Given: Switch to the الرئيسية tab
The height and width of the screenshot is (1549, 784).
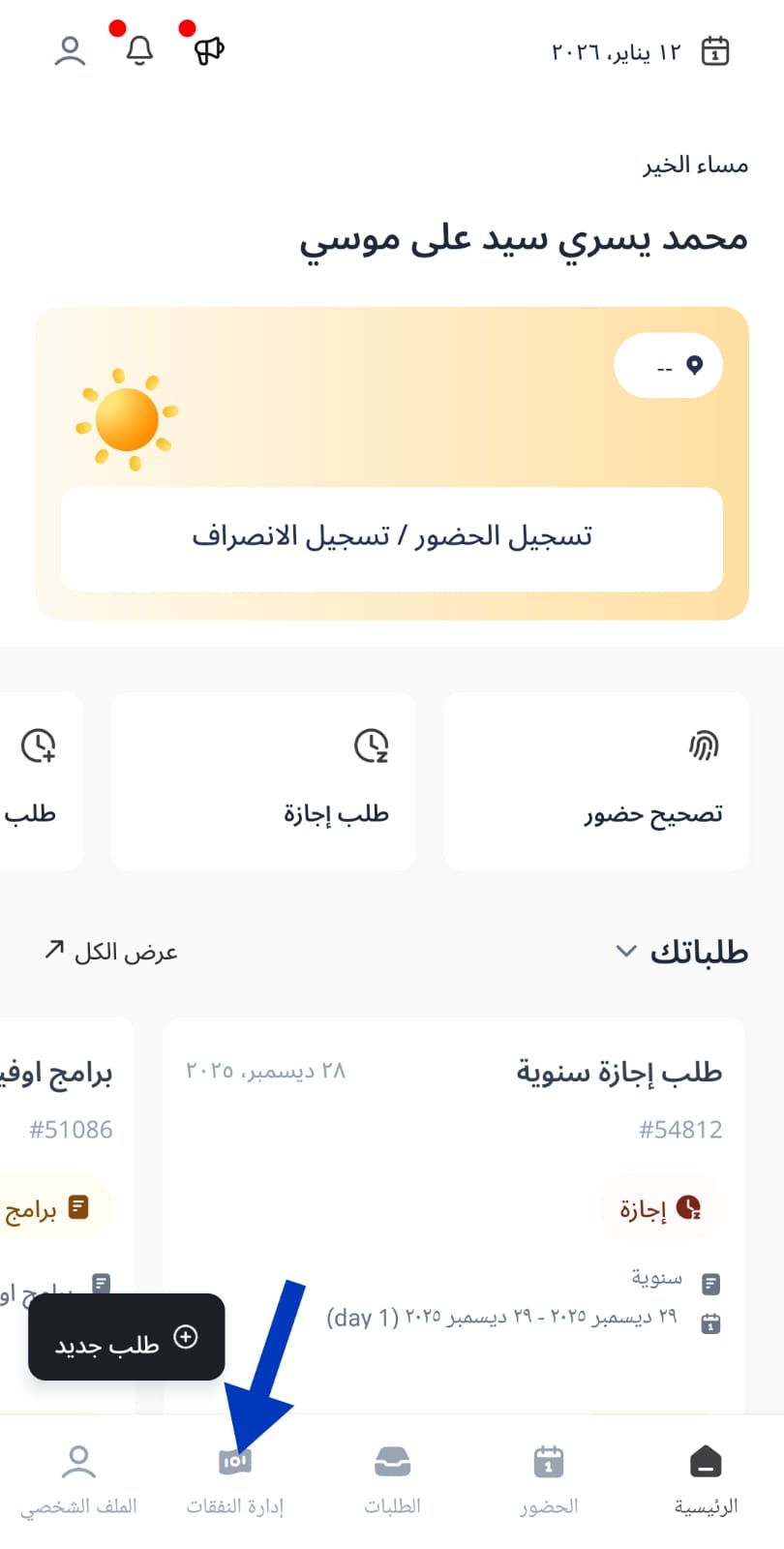Looking at the screenshot, I should tap(706, 1479).
